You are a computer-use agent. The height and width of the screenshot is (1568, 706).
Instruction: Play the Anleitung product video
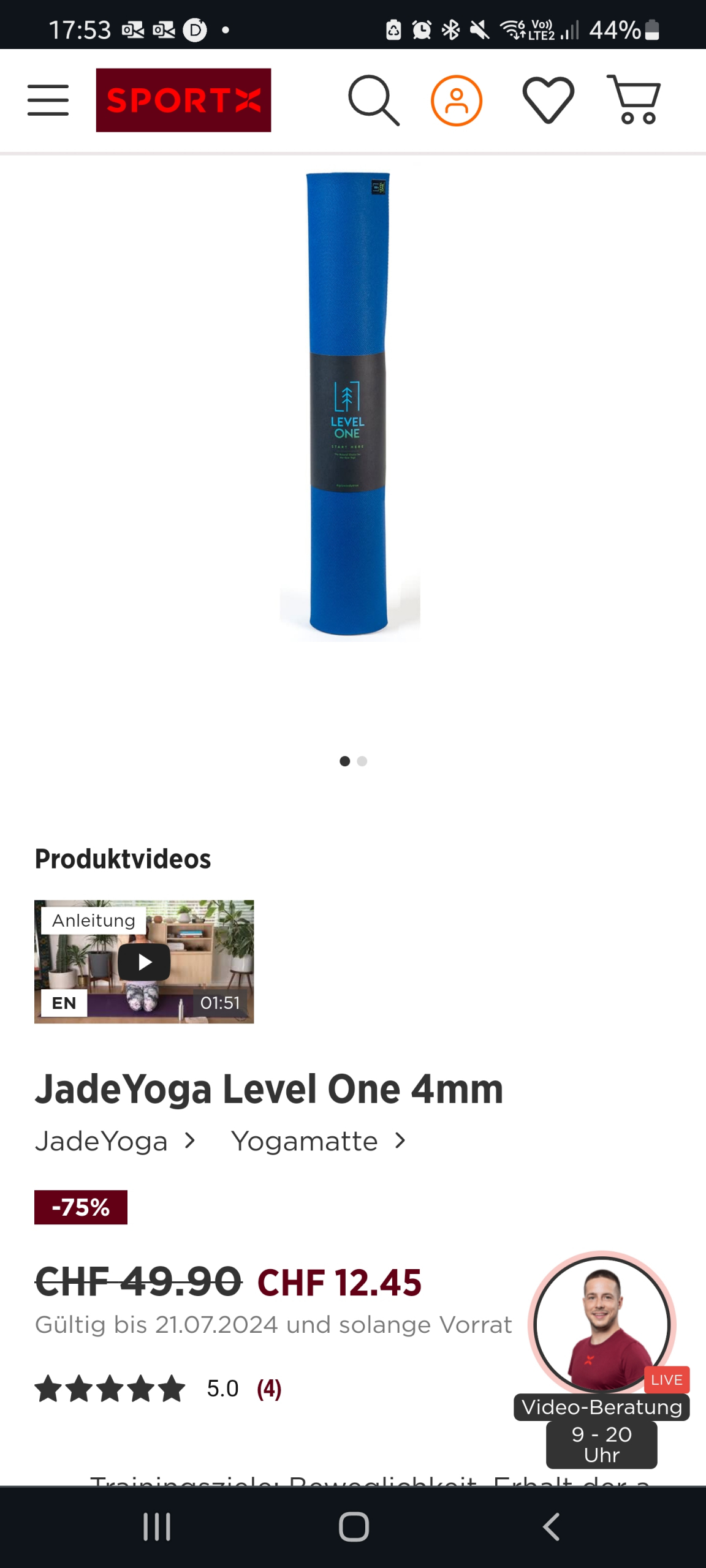tap(144, 962)
